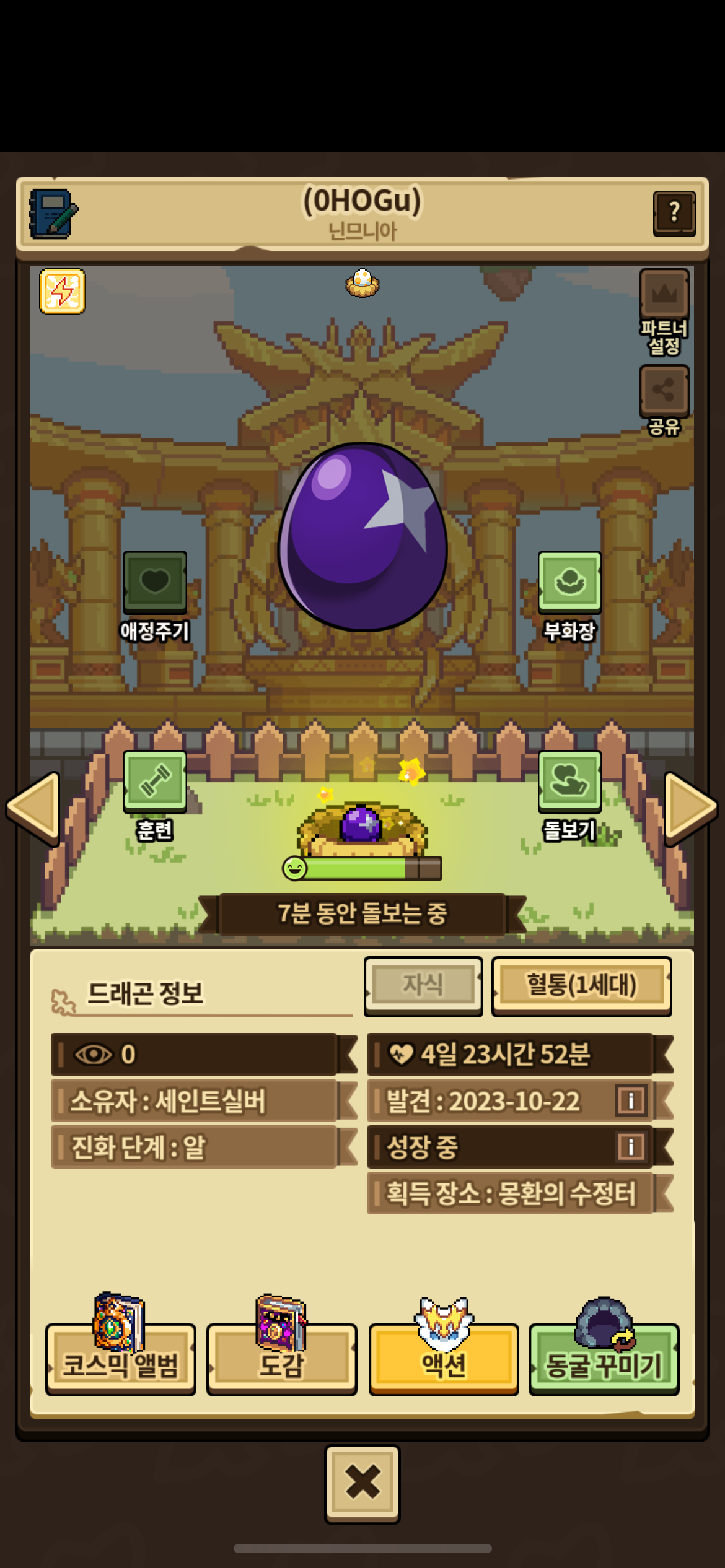725x1568 pixels.
Task: Tap the lightning boost icon
Action: (x=63, y=292)
